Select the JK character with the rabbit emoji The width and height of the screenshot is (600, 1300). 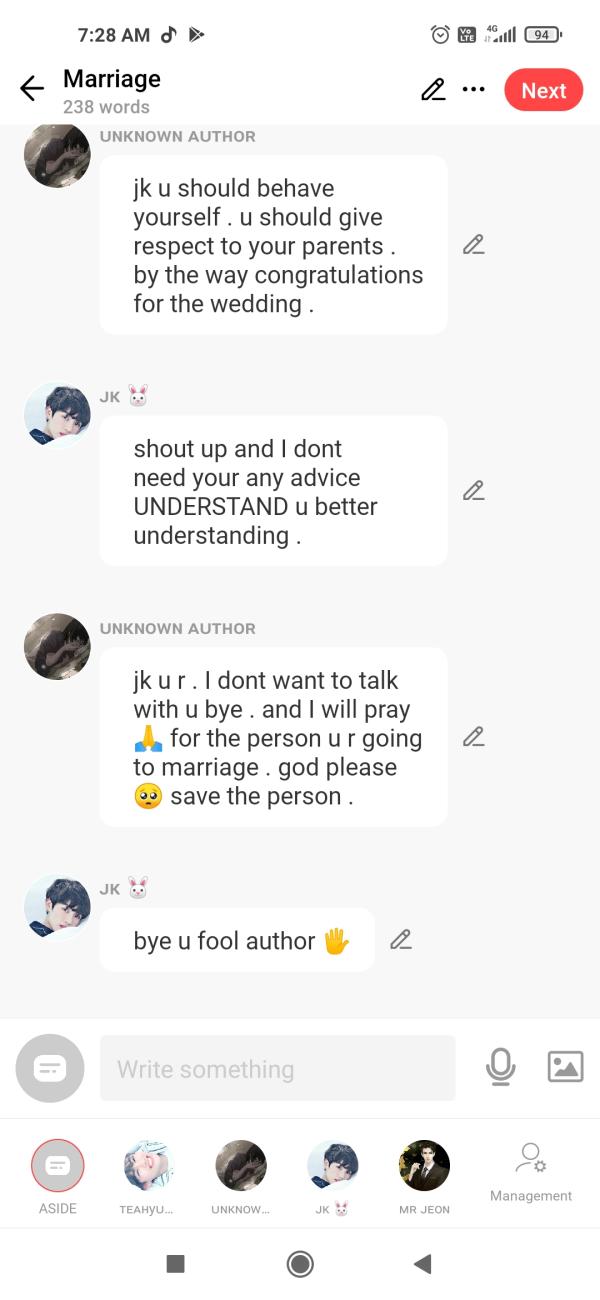pyautogui.click(x=332, y=1166)
